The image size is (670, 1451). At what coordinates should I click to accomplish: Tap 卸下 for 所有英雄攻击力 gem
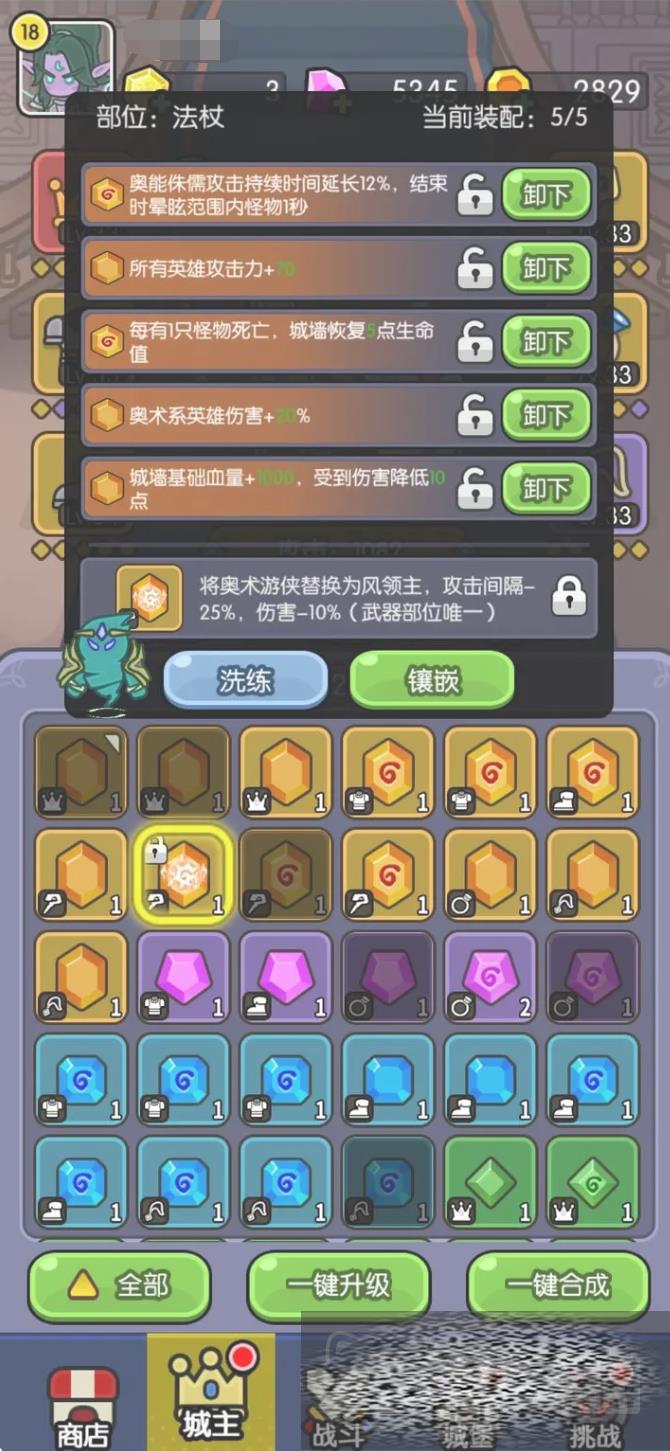(x=546, y=269)
